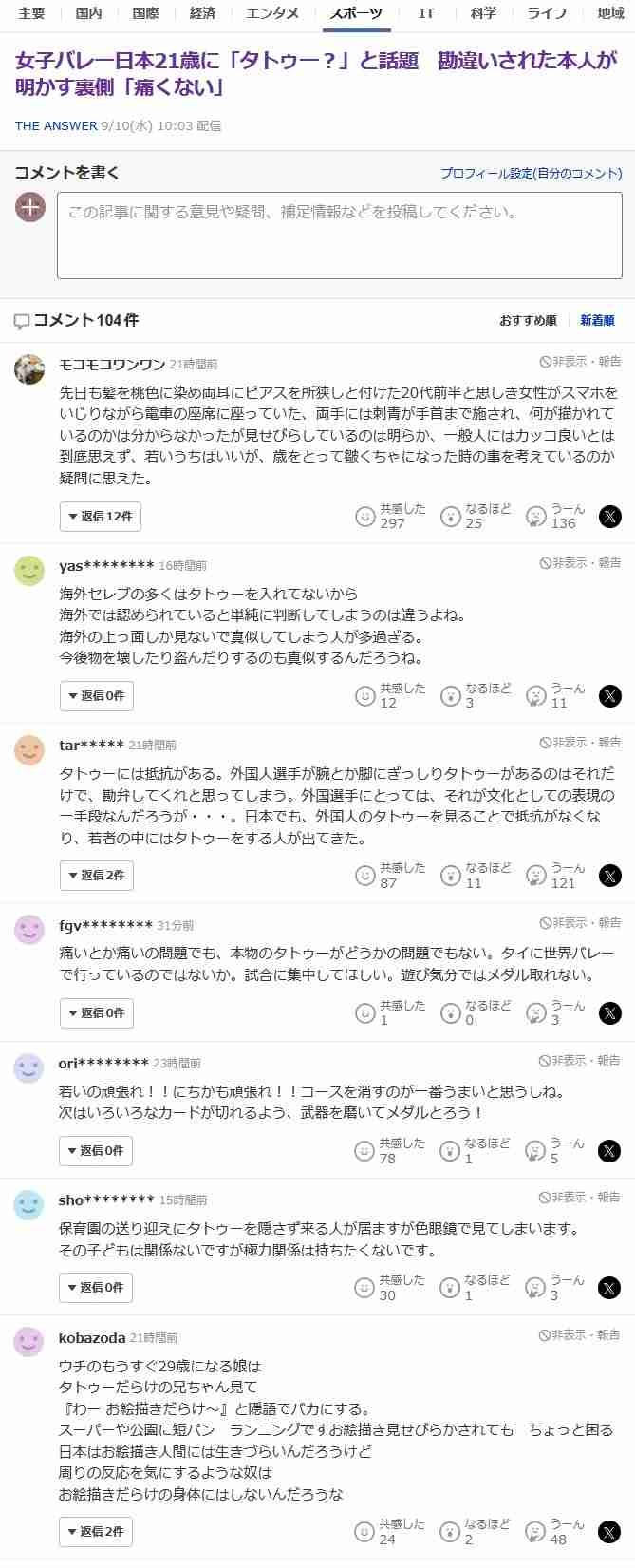Hide or report yas********'s comment
The width and height of the screenshot is (635, 1568).
[580, 562]
